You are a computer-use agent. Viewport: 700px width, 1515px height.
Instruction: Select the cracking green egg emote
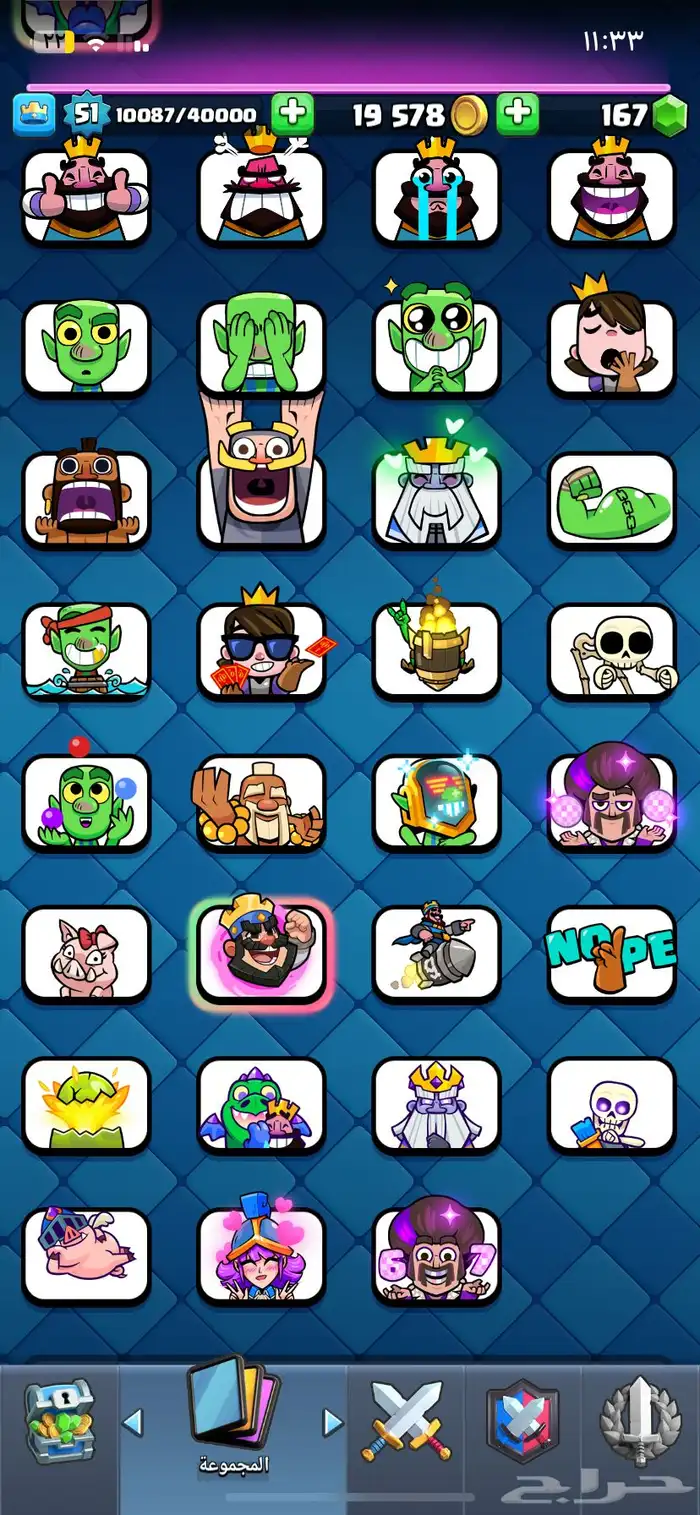[86, 1105]
